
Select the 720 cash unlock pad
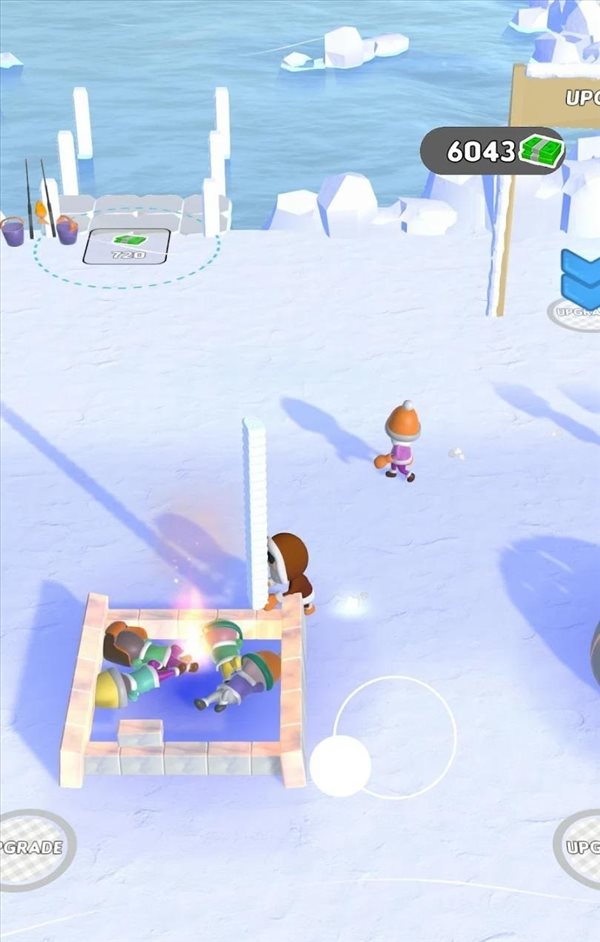[x=126, y=246]
